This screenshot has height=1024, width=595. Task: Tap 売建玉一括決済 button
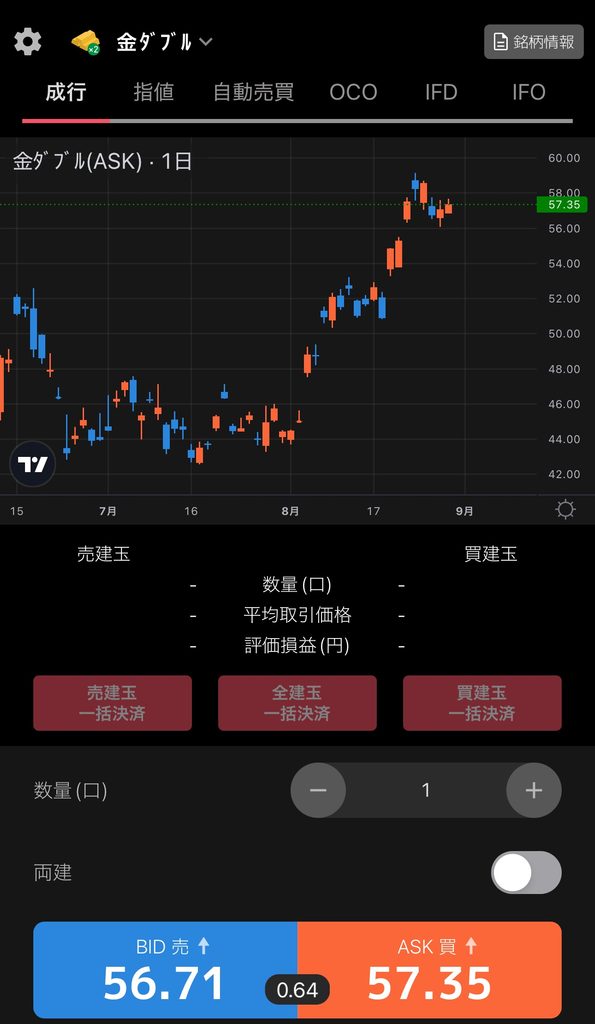click(112, 703)
